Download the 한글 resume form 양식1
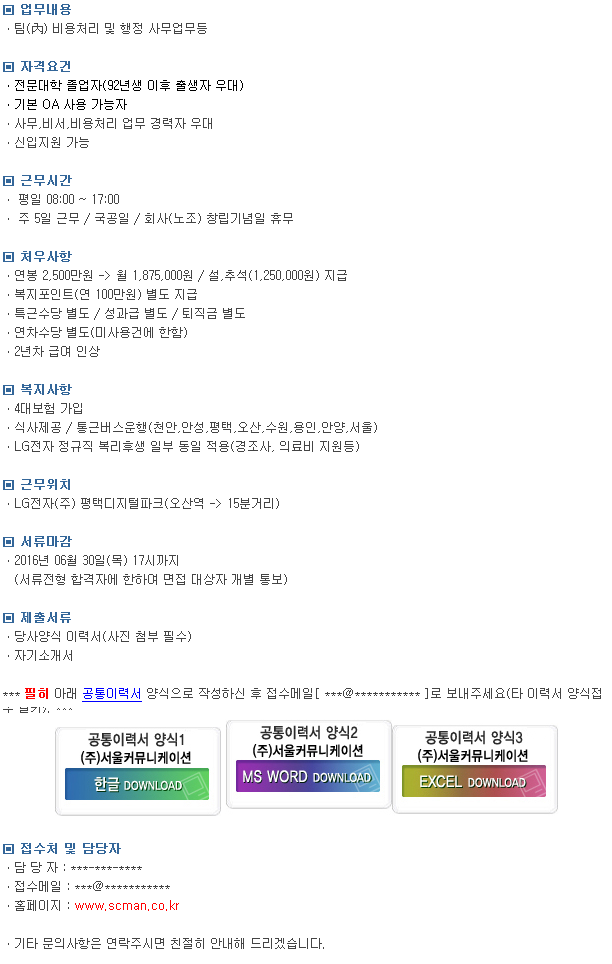 point(137,784)
